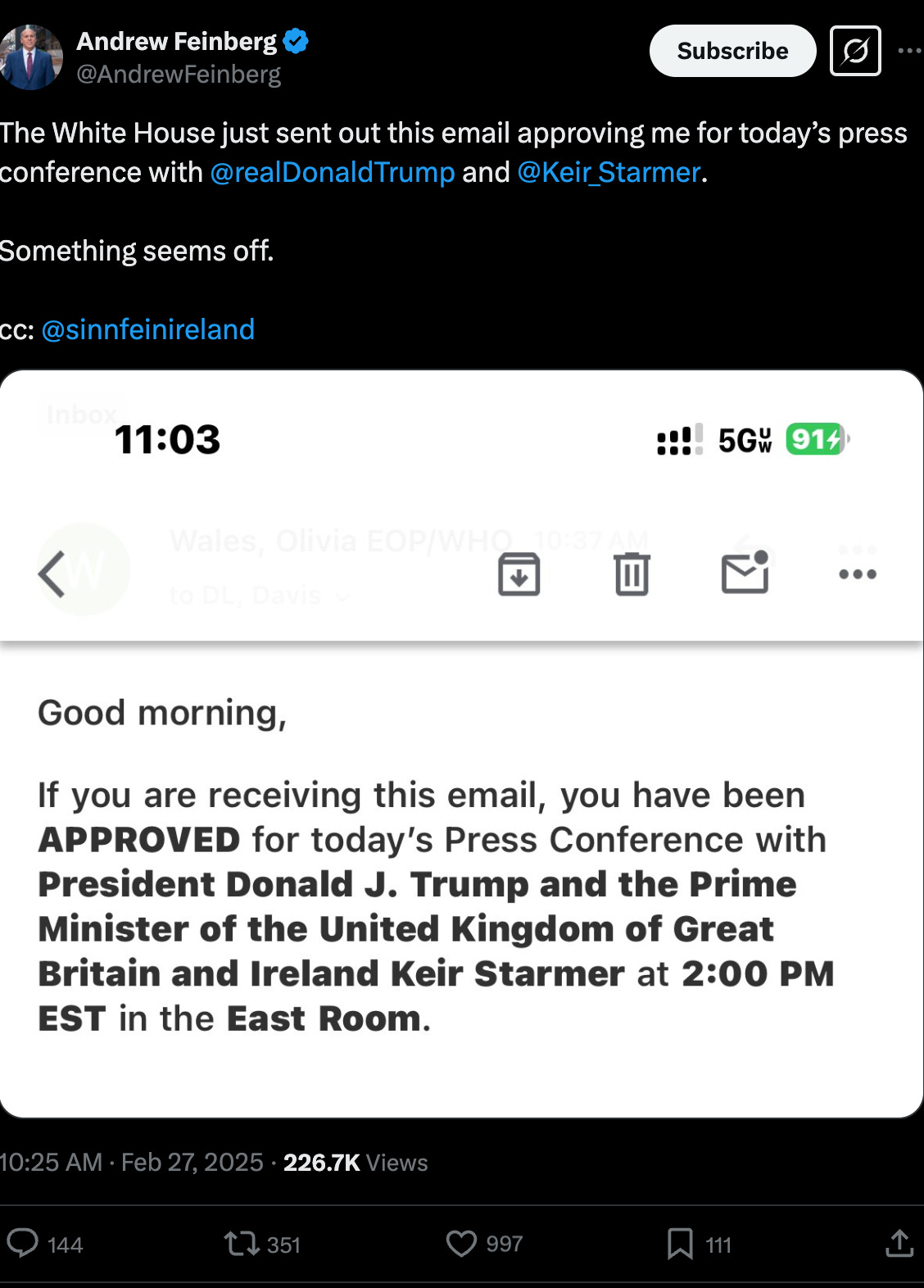Repost Andrew Feinberg's post
Image resolution: width=924 pixels, height=1288 pixels.
[243, 1244]
